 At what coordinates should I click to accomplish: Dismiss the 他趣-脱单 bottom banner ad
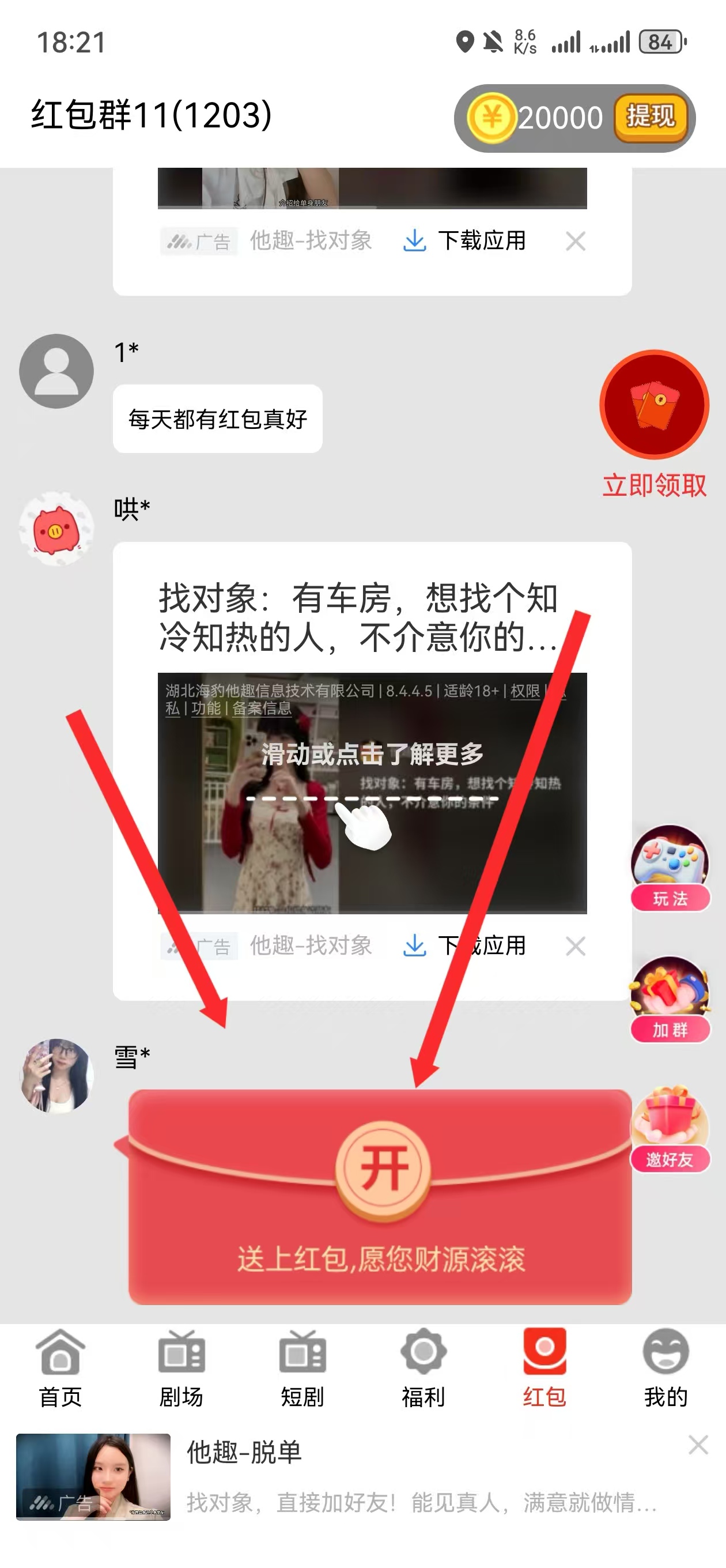(698, 1446)
